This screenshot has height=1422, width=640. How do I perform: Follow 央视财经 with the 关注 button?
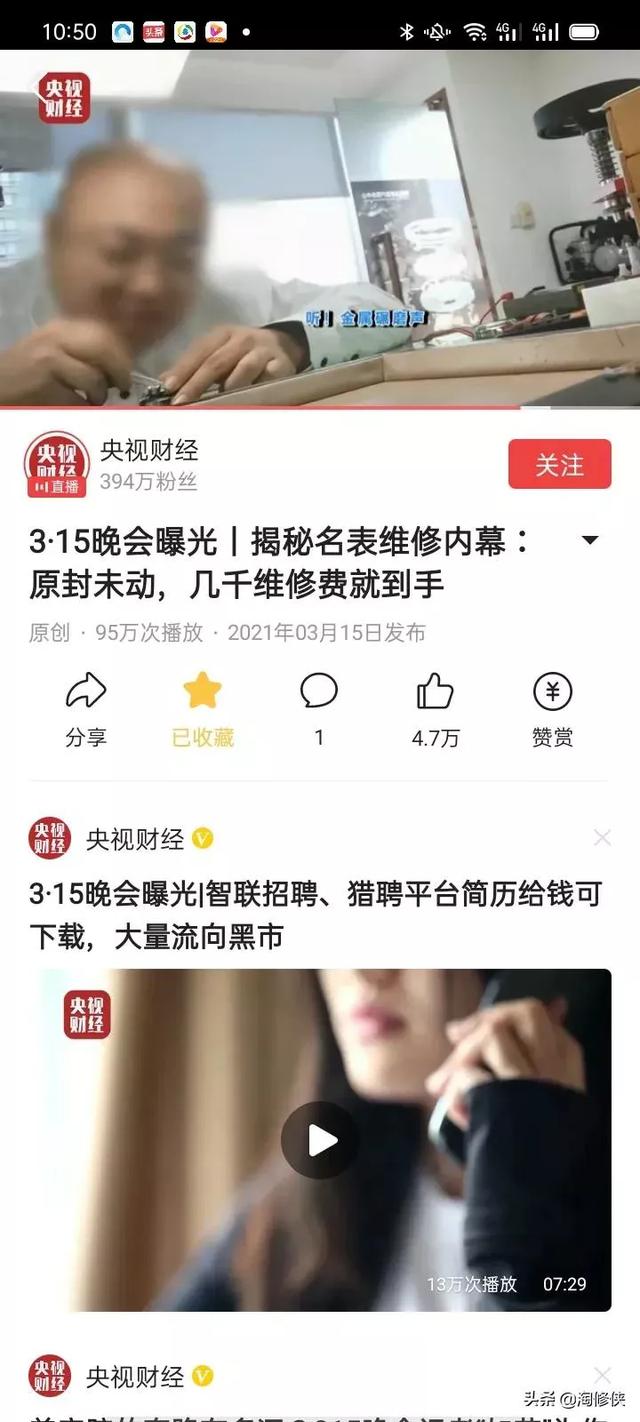tap(559, 464)
